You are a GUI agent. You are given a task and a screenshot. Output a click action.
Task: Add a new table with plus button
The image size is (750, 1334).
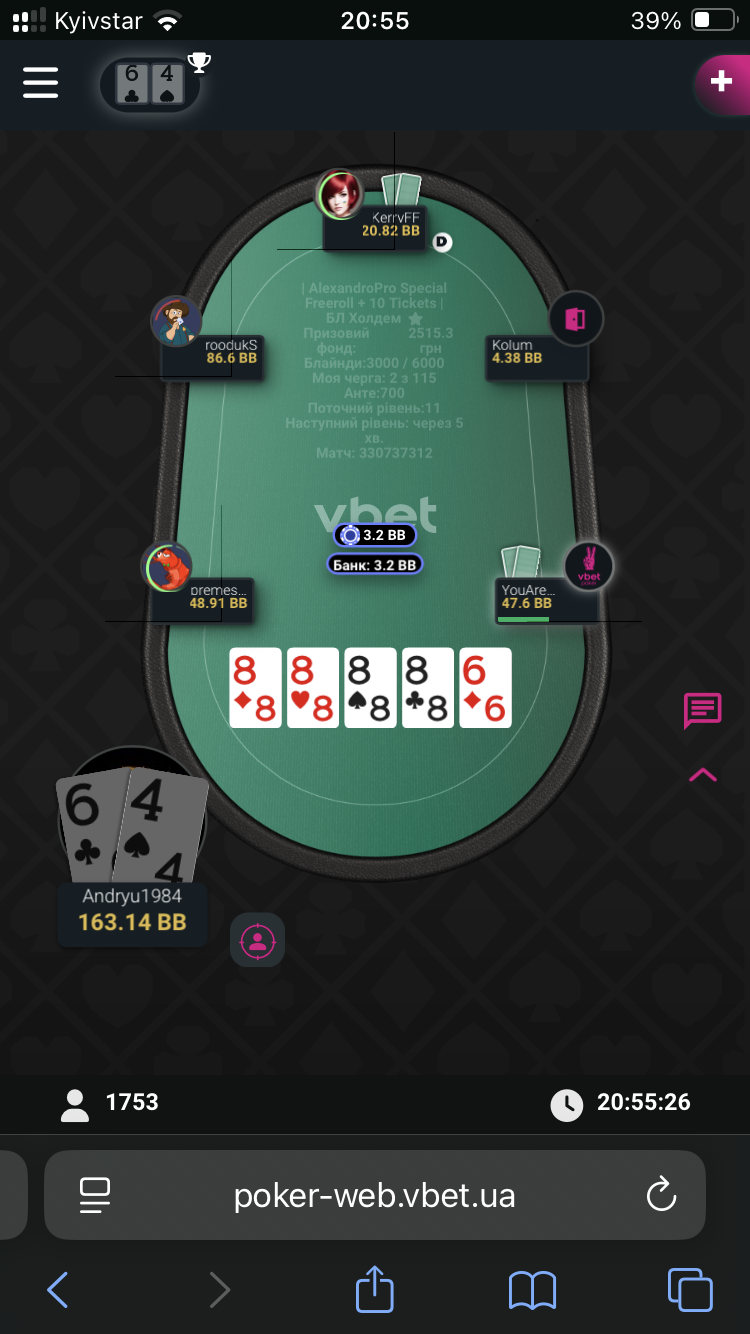[721, 81]
